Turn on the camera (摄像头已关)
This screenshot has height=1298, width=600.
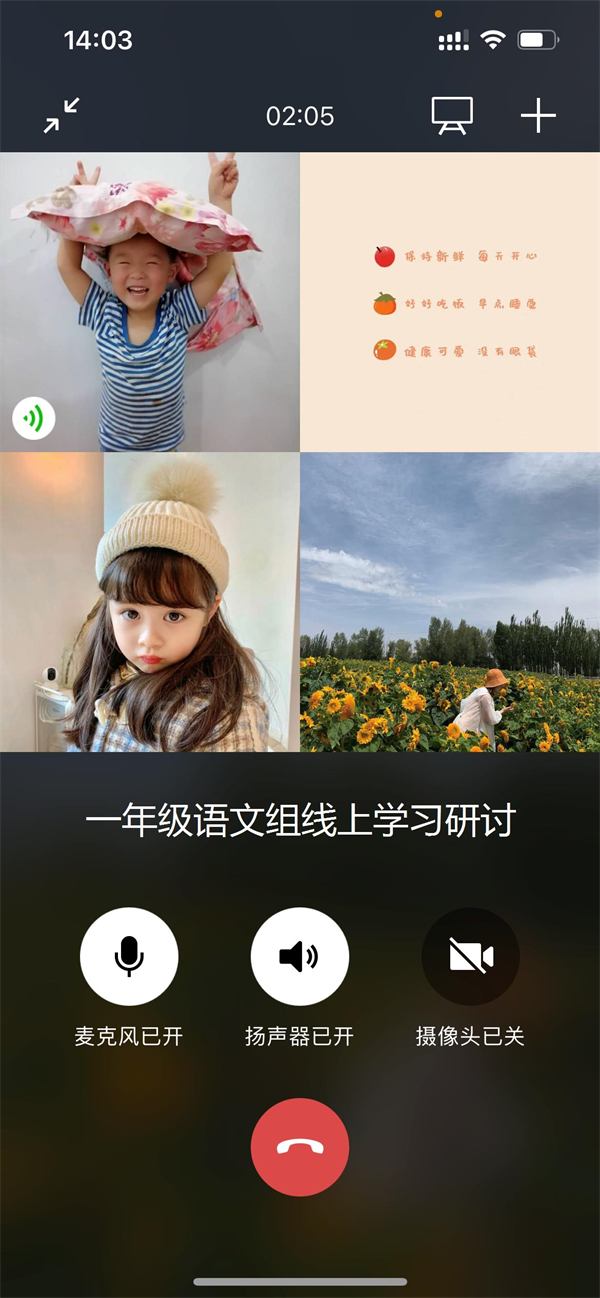coord(470,956)
